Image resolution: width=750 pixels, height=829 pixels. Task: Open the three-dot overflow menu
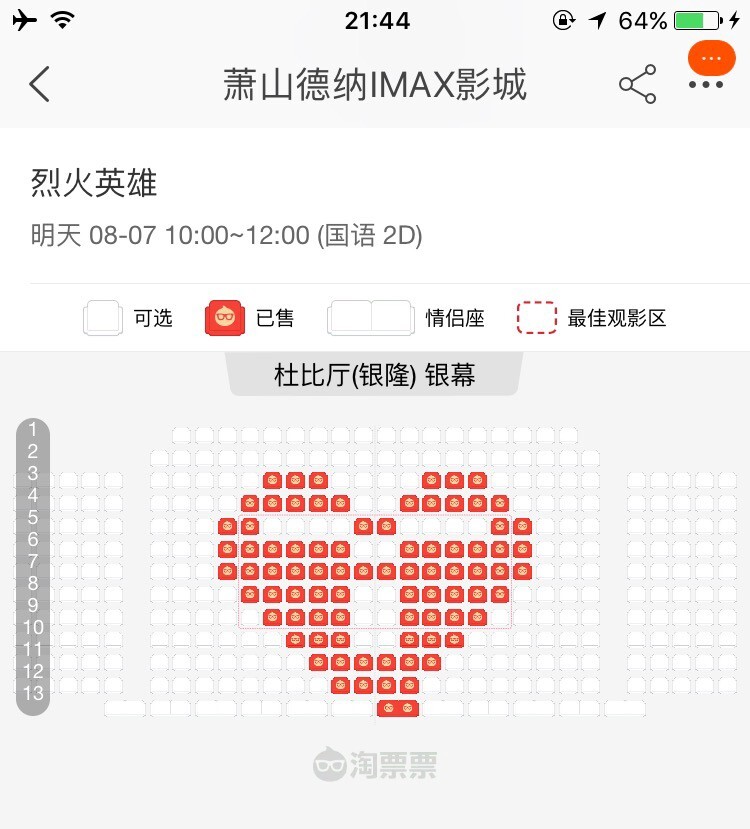click(x=706, y=86)
